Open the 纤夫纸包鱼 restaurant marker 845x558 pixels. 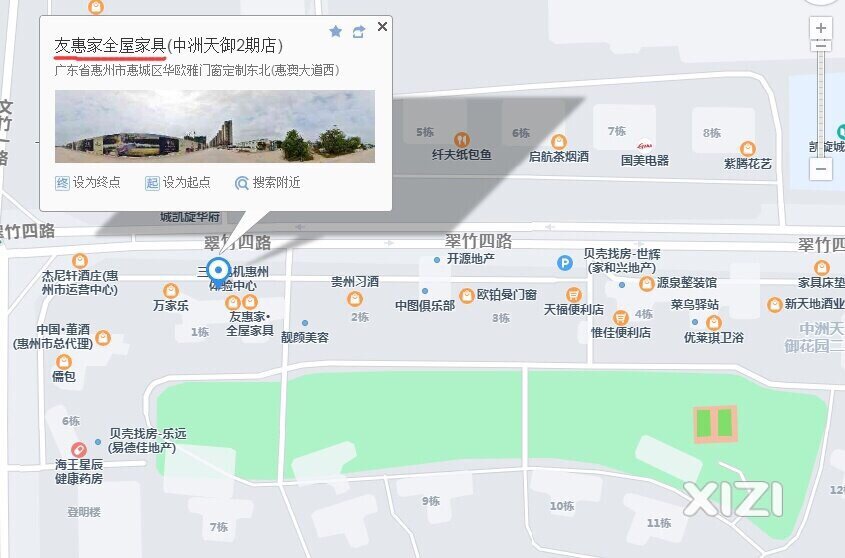[461, 140]
